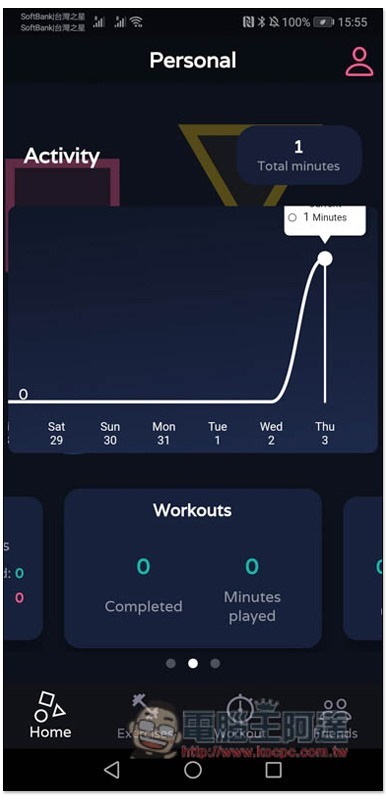Viewport: 386px width, 800px height.
Task: Switch to the Exercises tab
Action: 145,716
